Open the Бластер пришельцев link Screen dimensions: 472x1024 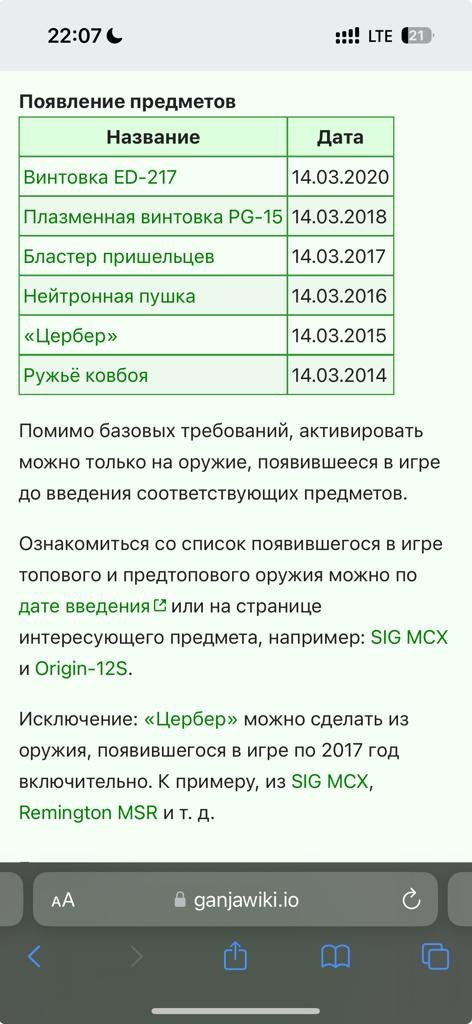(119, 256)
